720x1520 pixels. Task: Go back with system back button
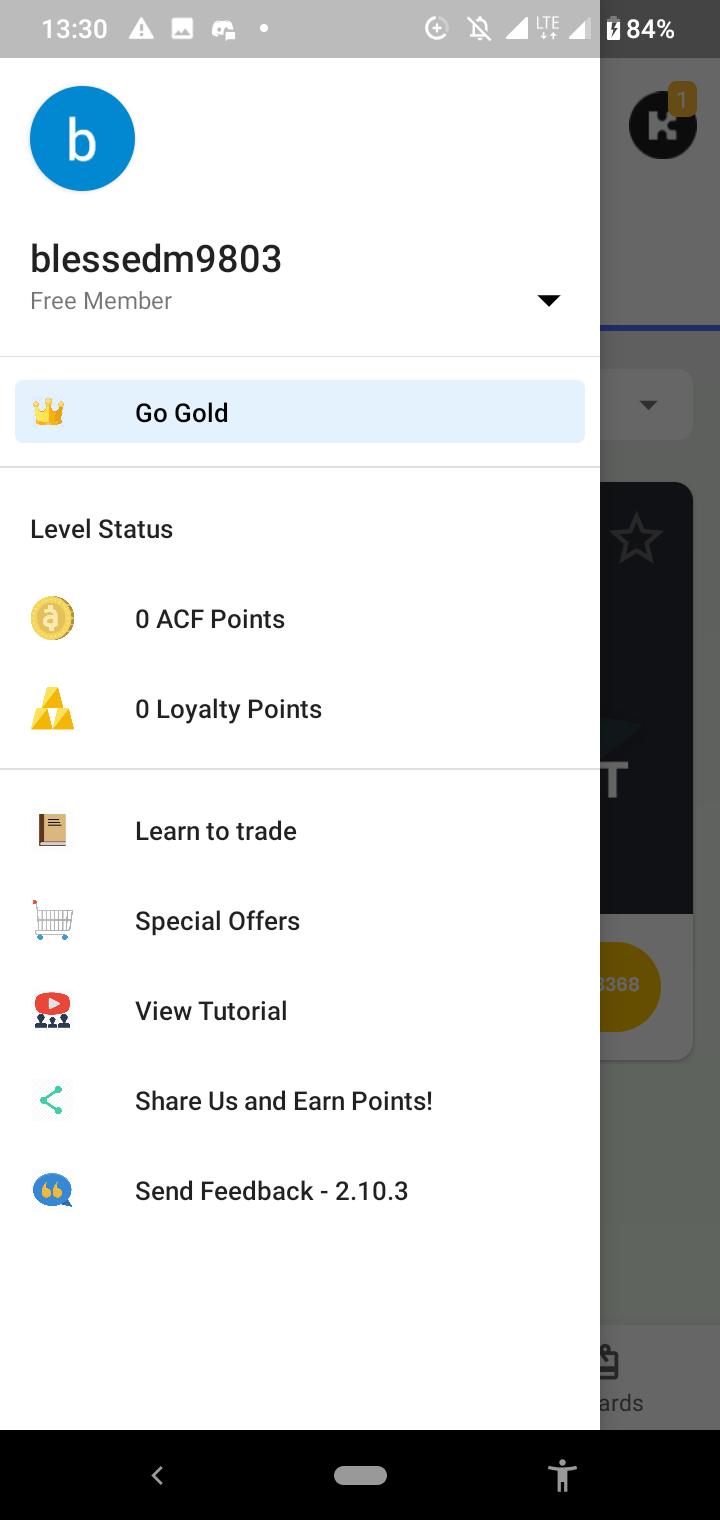(x=157, y=1475)
